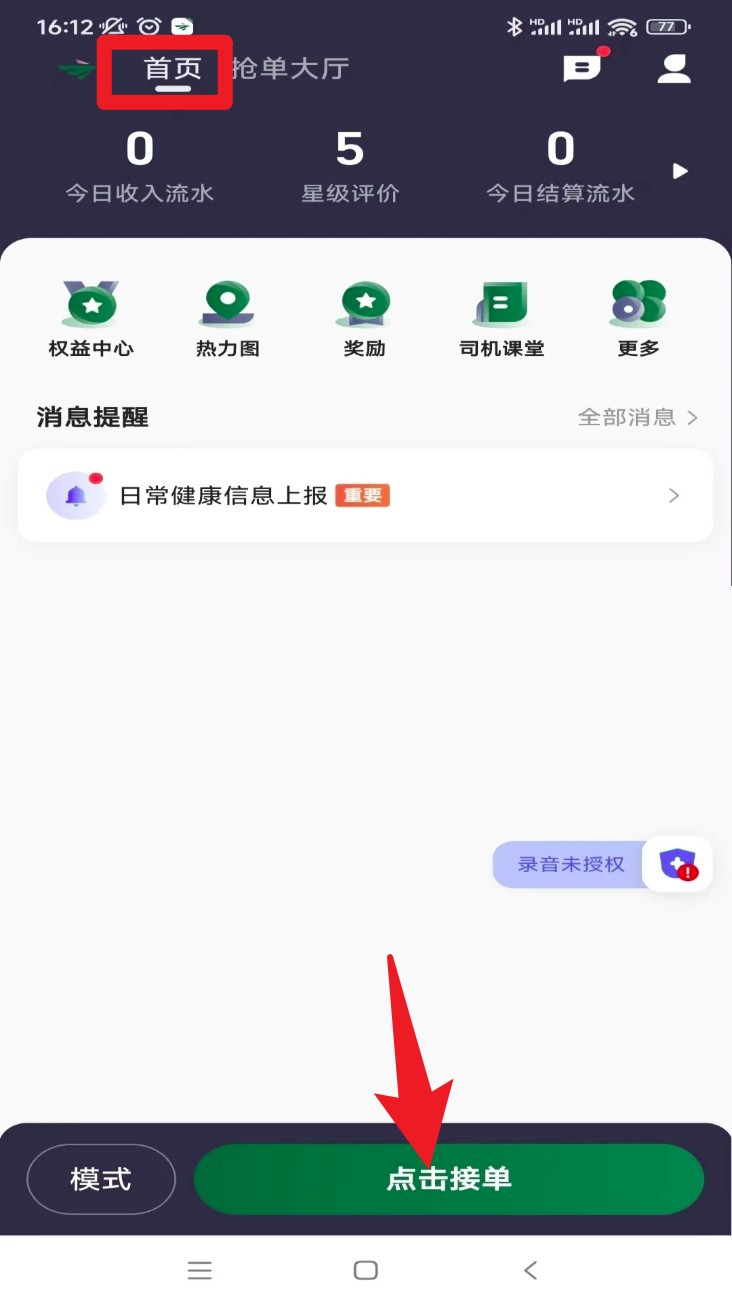Viewport: 732px width, 1304px height.
Task: Tap the play arrow next to 今日结算流水
Action: (x=681, y=170)
